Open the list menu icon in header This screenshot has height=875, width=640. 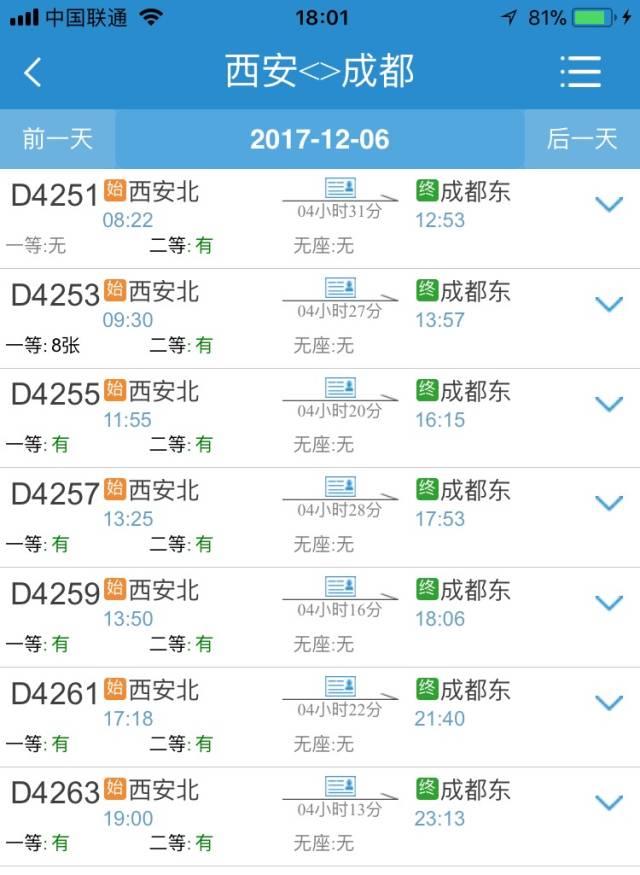580,72
